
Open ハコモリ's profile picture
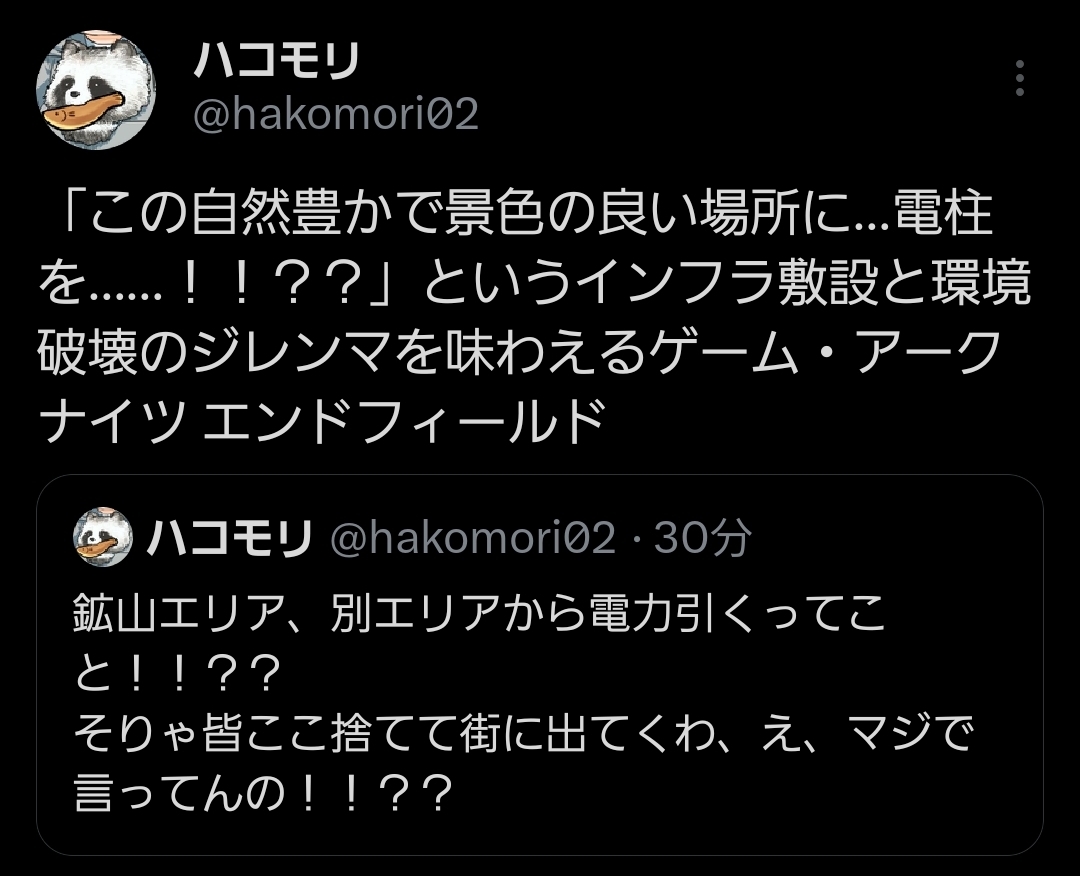click(95, 90)
